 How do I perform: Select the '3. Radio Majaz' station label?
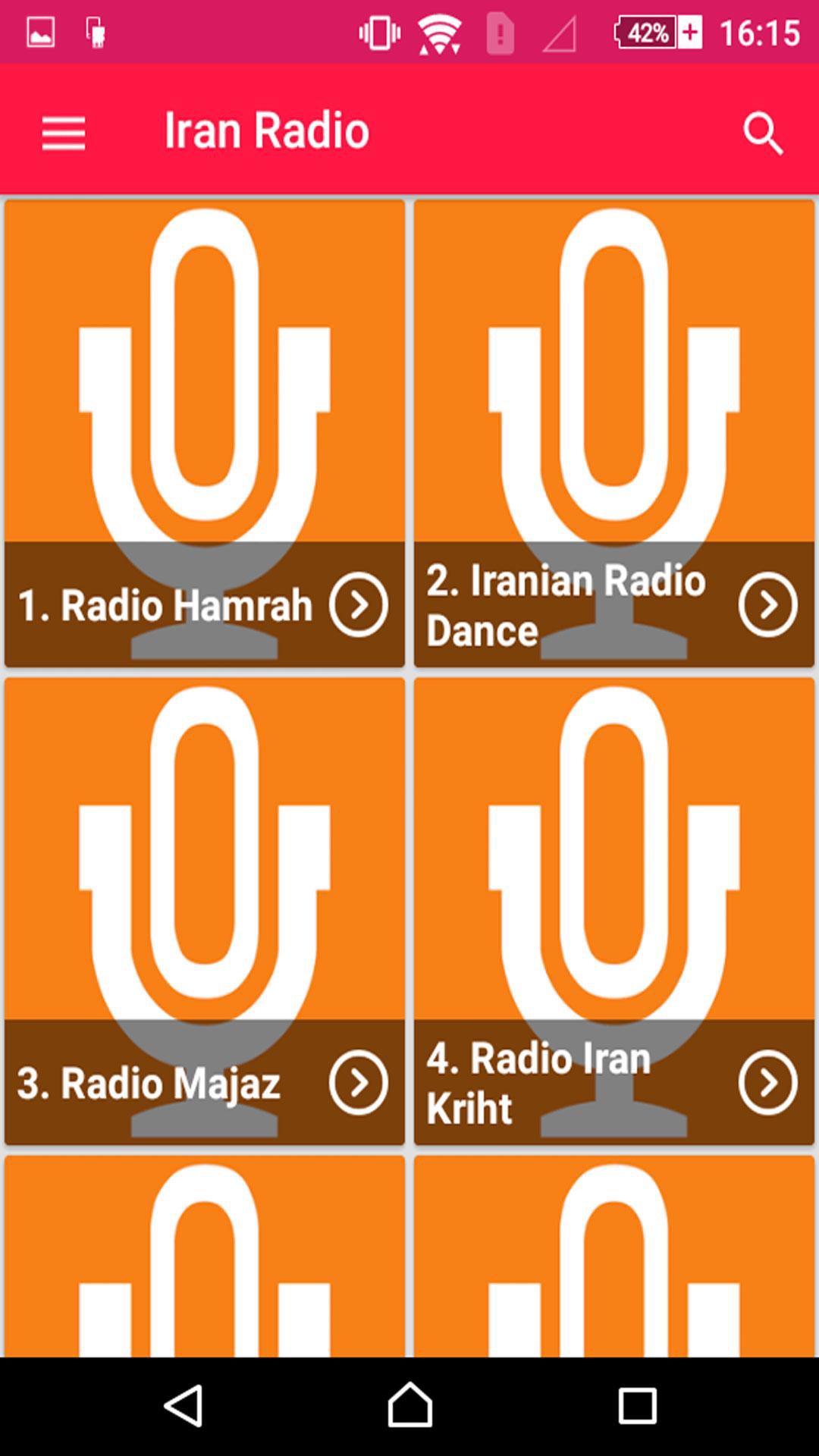click(x=149, y=1083)
